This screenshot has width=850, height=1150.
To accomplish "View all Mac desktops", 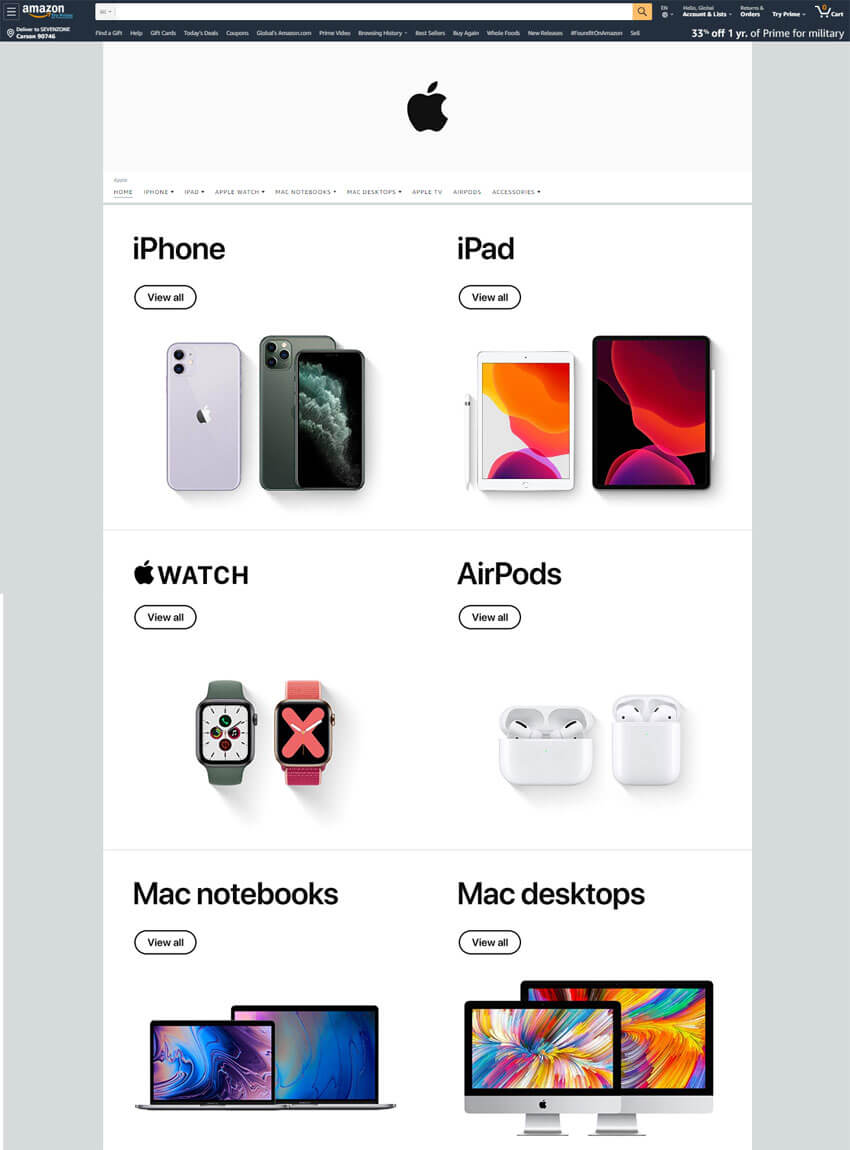I will coord(489,942).
